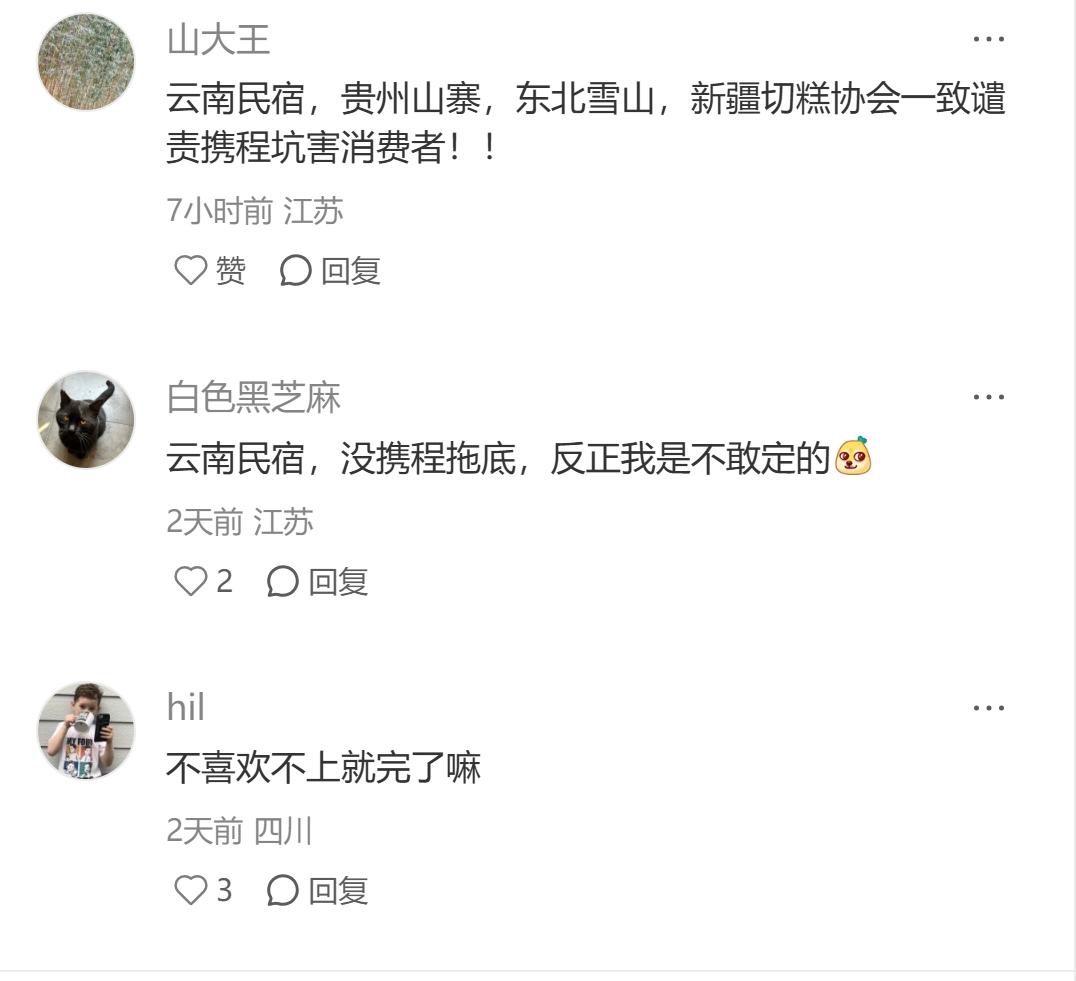Open more options for 白色黑芝麻's comment
Screen dimensions: 1076x981
(x=988, y=397)
